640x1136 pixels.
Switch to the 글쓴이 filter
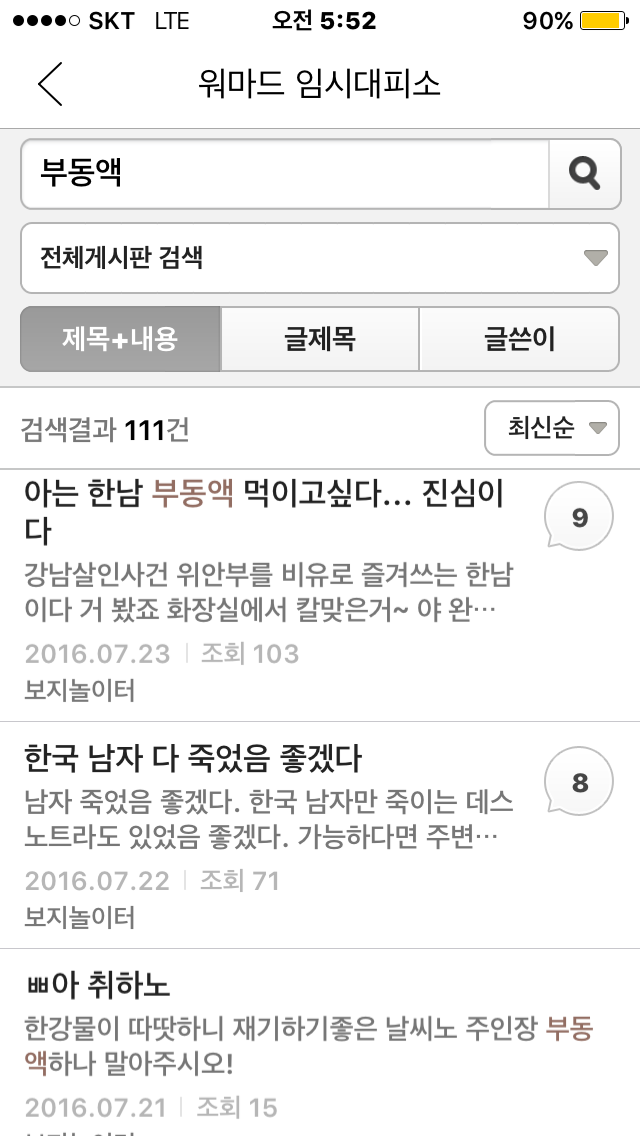coord(518,339)
